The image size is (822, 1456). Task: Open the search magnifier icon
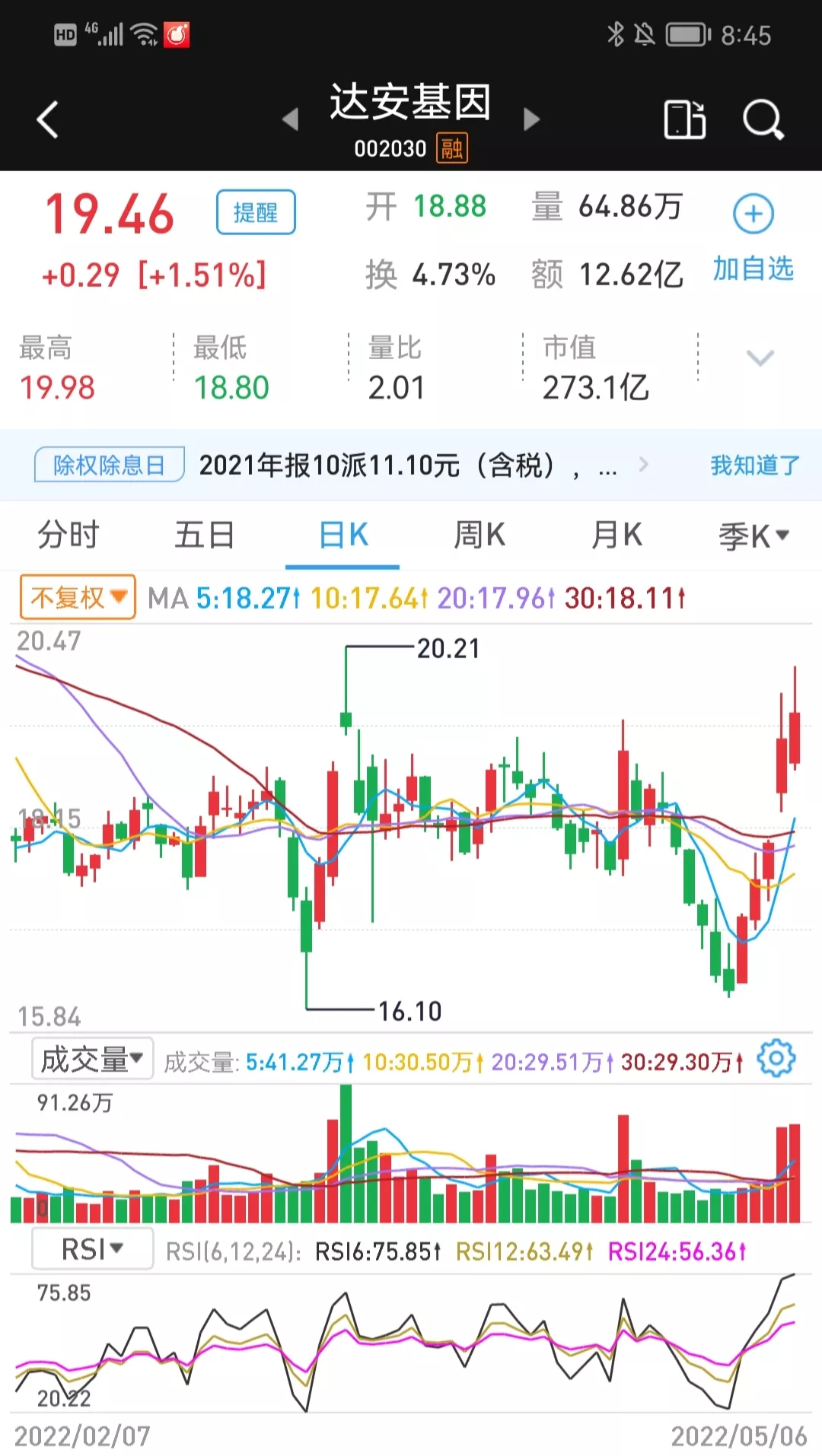point(763,119)
